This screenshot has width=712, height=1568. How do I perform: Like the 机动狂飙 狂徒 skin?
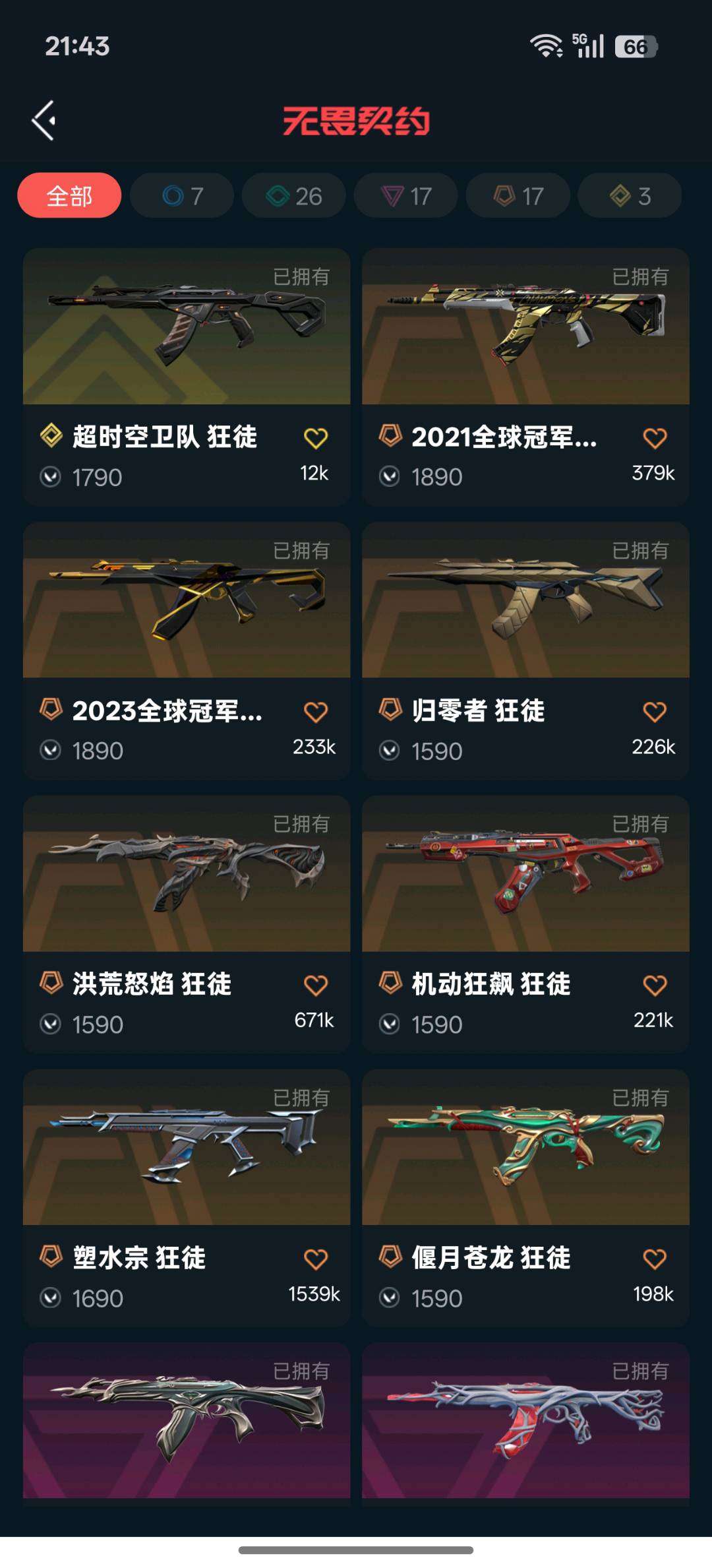pyautogui.click(x=655, y=986)
